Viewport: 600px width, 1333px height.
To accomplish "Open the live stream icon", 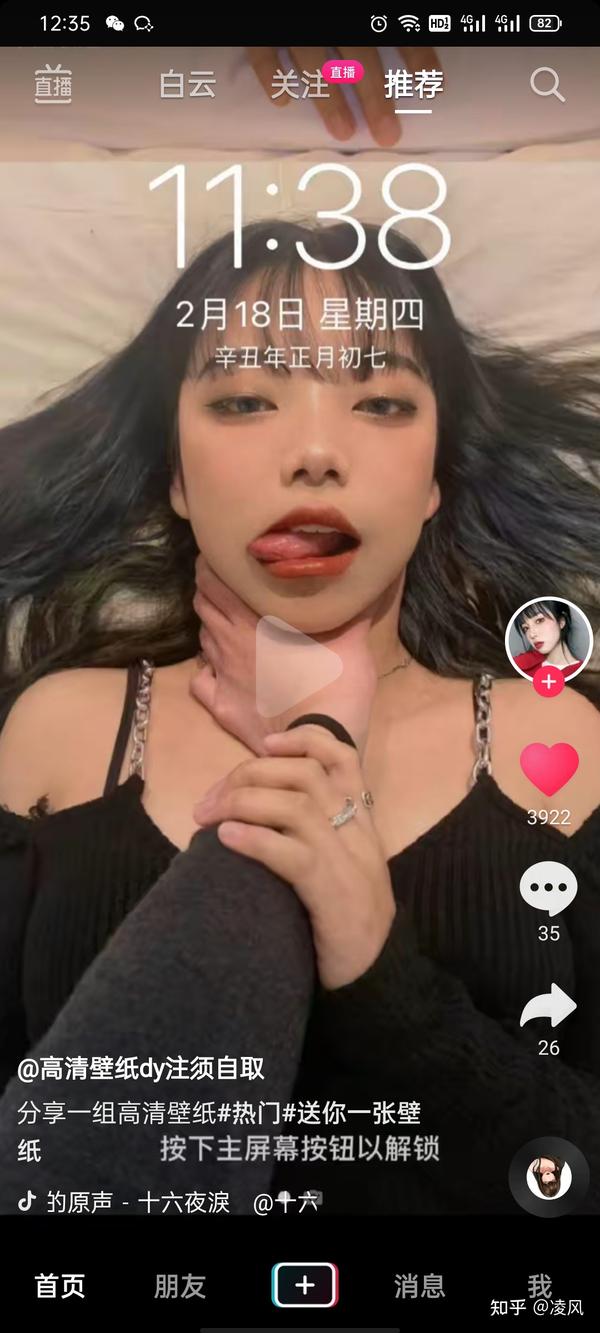I will 53,85.
